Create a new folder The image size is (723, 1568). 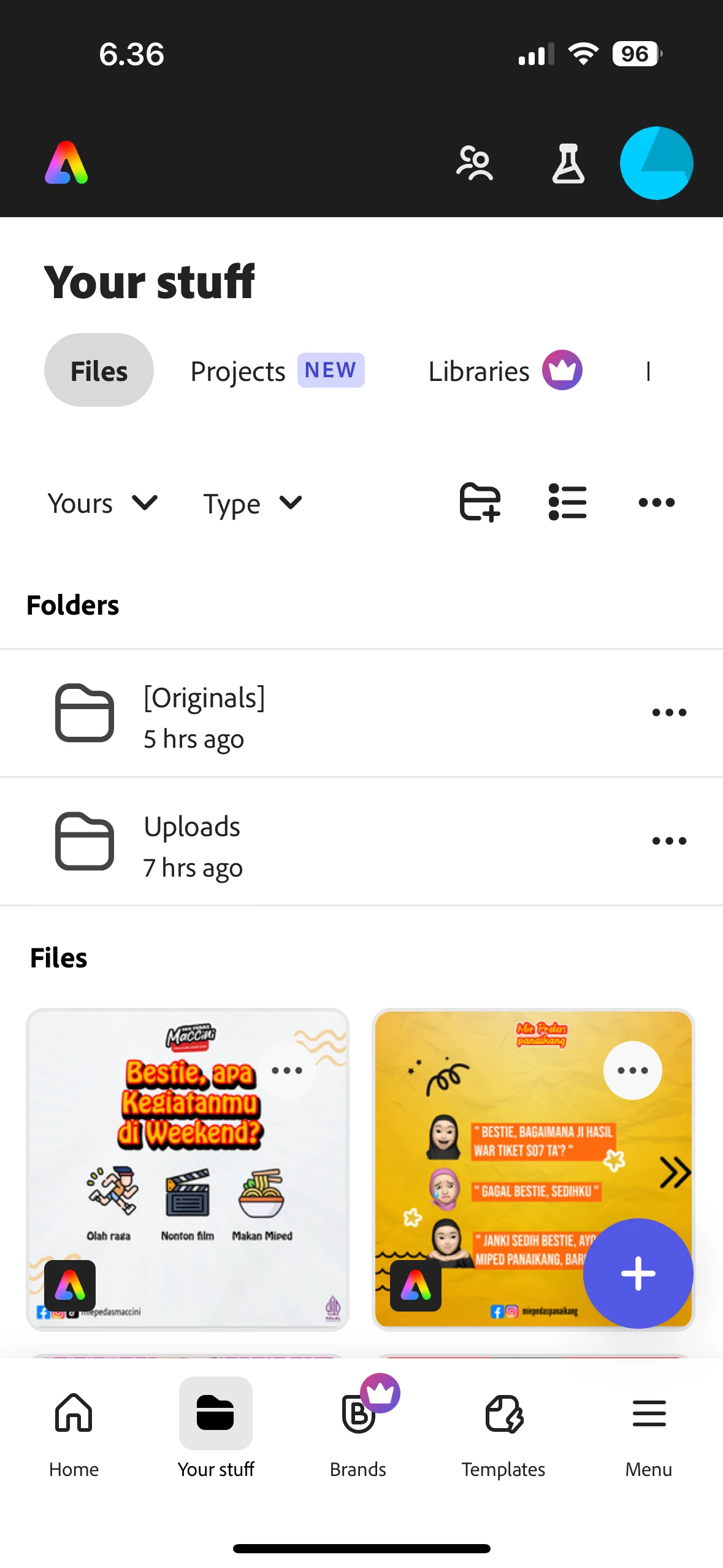[480, 502]
